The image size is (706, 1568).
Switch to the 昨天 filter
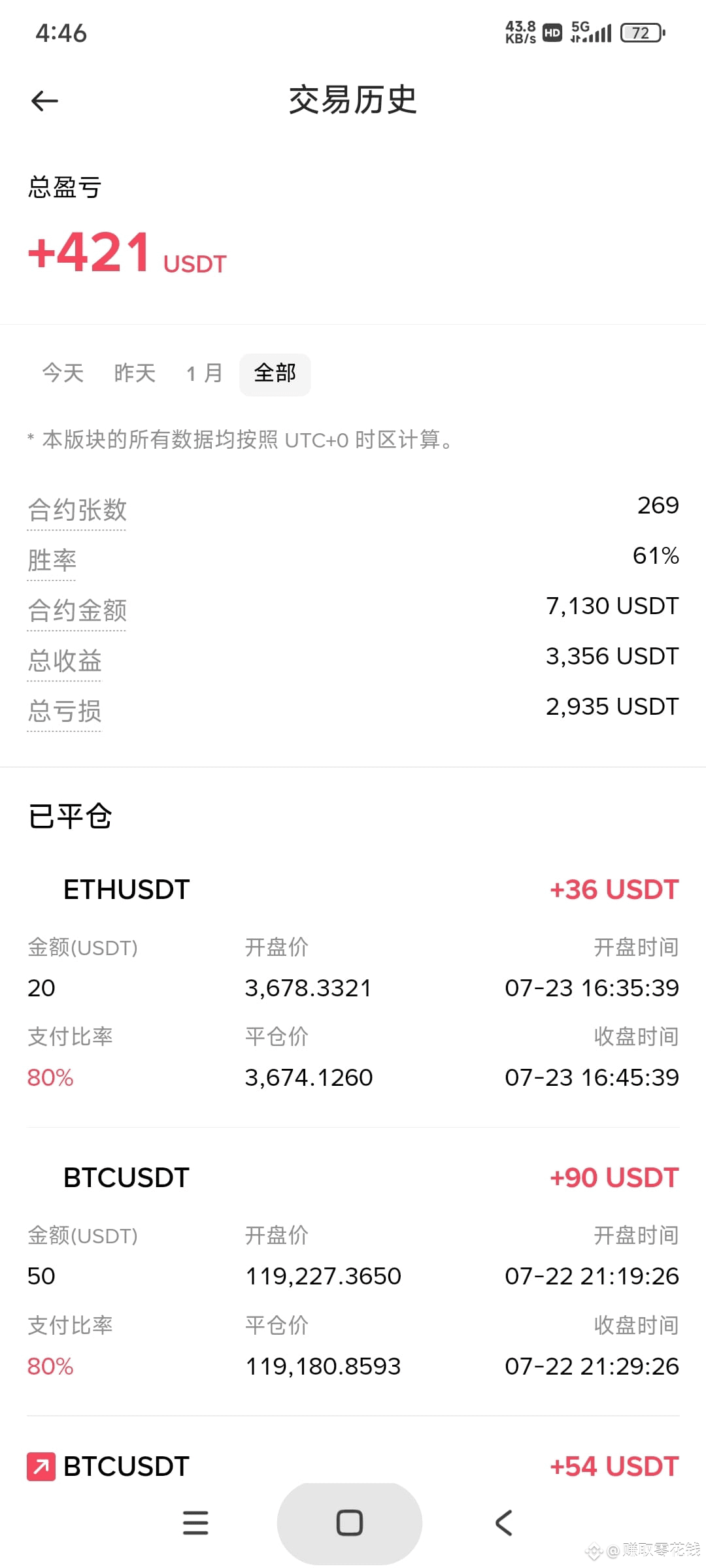(x=135, y=373)
